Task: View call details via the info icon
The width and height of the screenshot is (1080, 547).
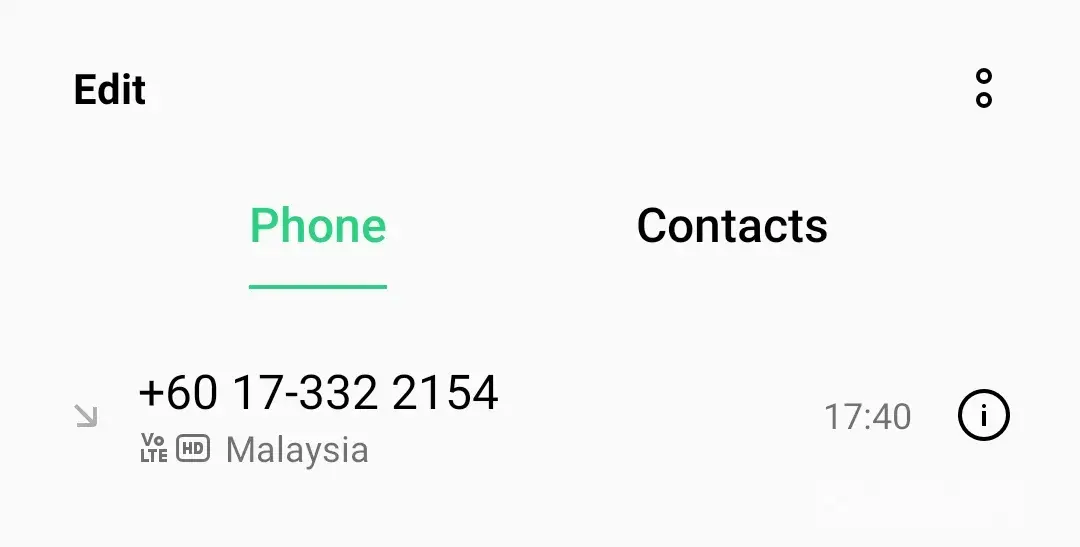Action: pos(984,416)
